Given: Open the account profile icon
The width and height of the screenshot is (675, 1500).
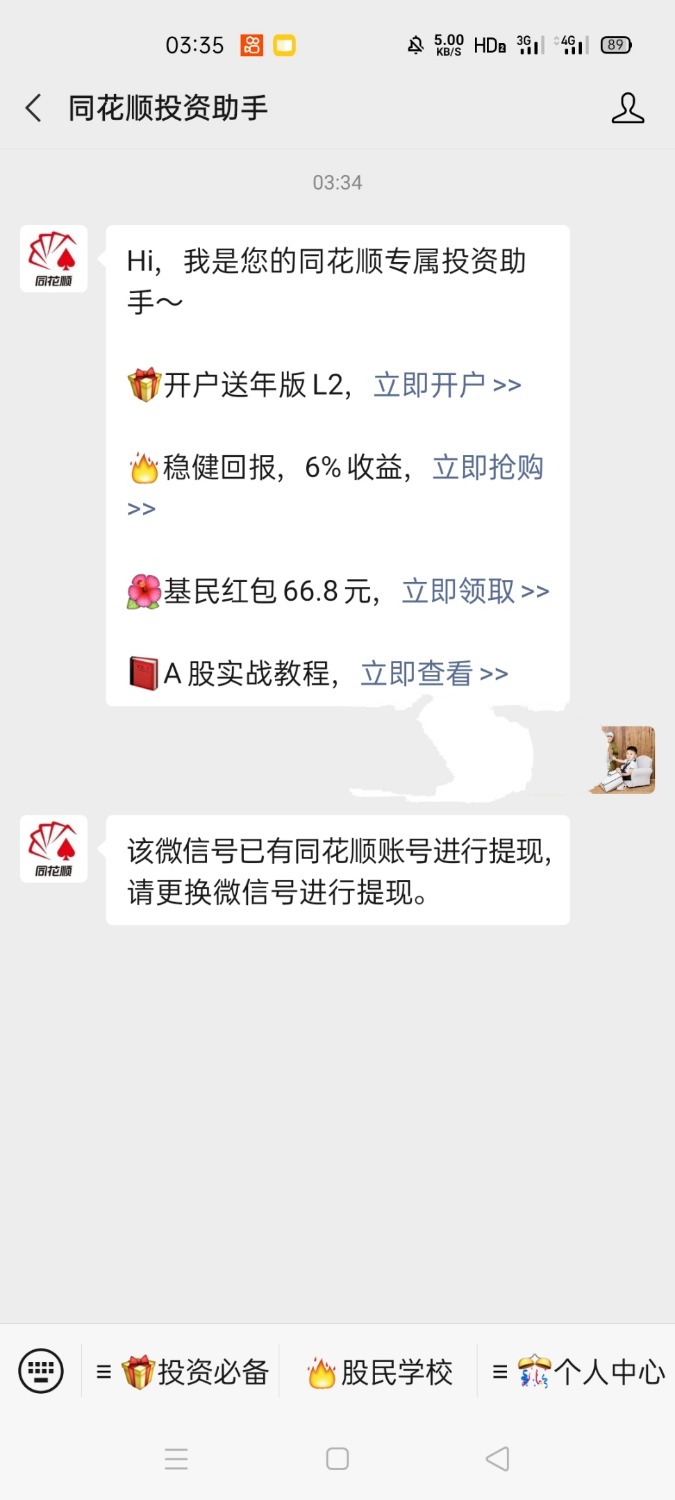Looking at the screenshot, I should coord(627,108).
